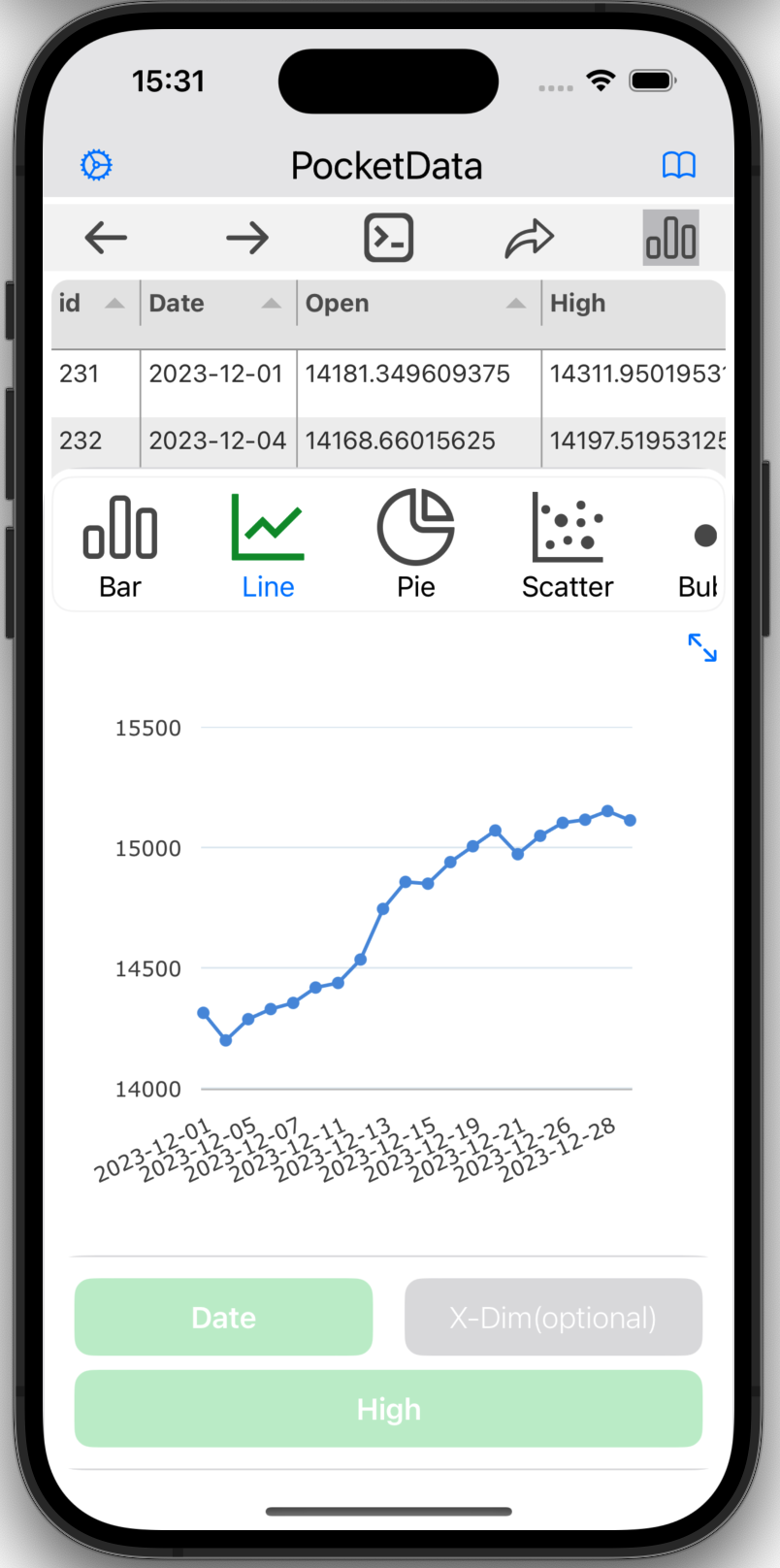
Task: Switch to Scatter chart type
Action: point(568,544)
